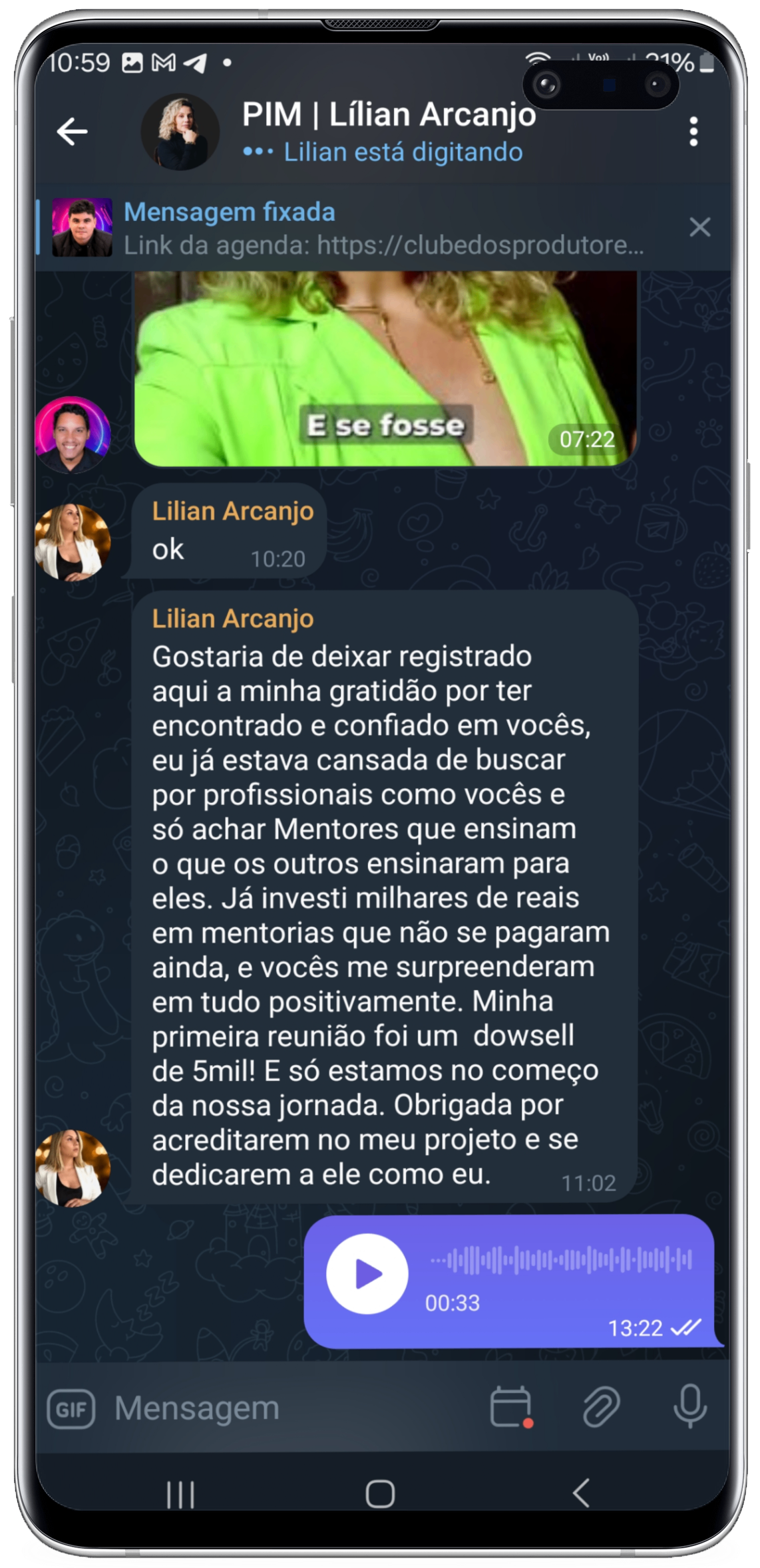Open scheduled messages calendar icon
760x1568 pixels.
click(511, 1407)
